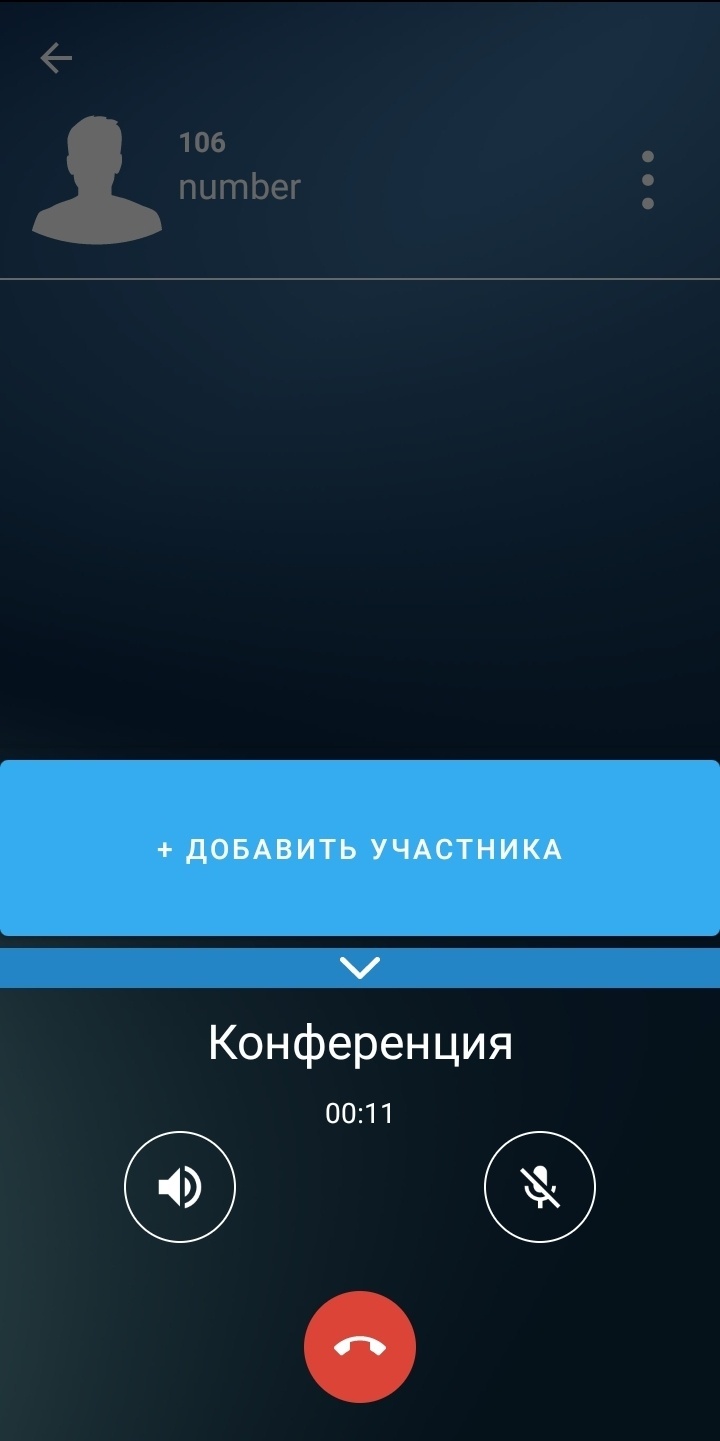Collapse the participants panel with the chevron
This screenshot has width=720, height=1441.
point(360,967)
